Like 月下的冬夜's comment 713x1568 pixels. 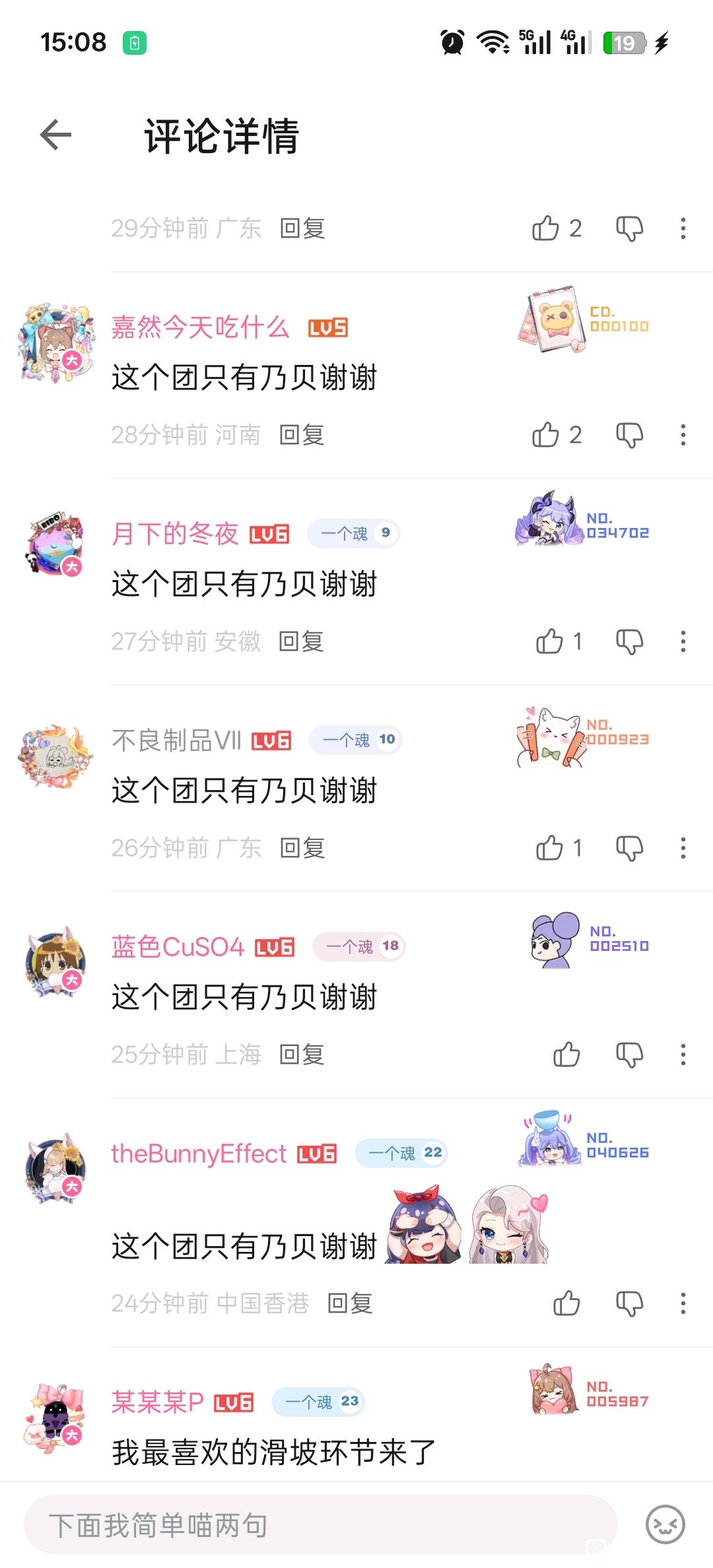[x=549, y=641]
